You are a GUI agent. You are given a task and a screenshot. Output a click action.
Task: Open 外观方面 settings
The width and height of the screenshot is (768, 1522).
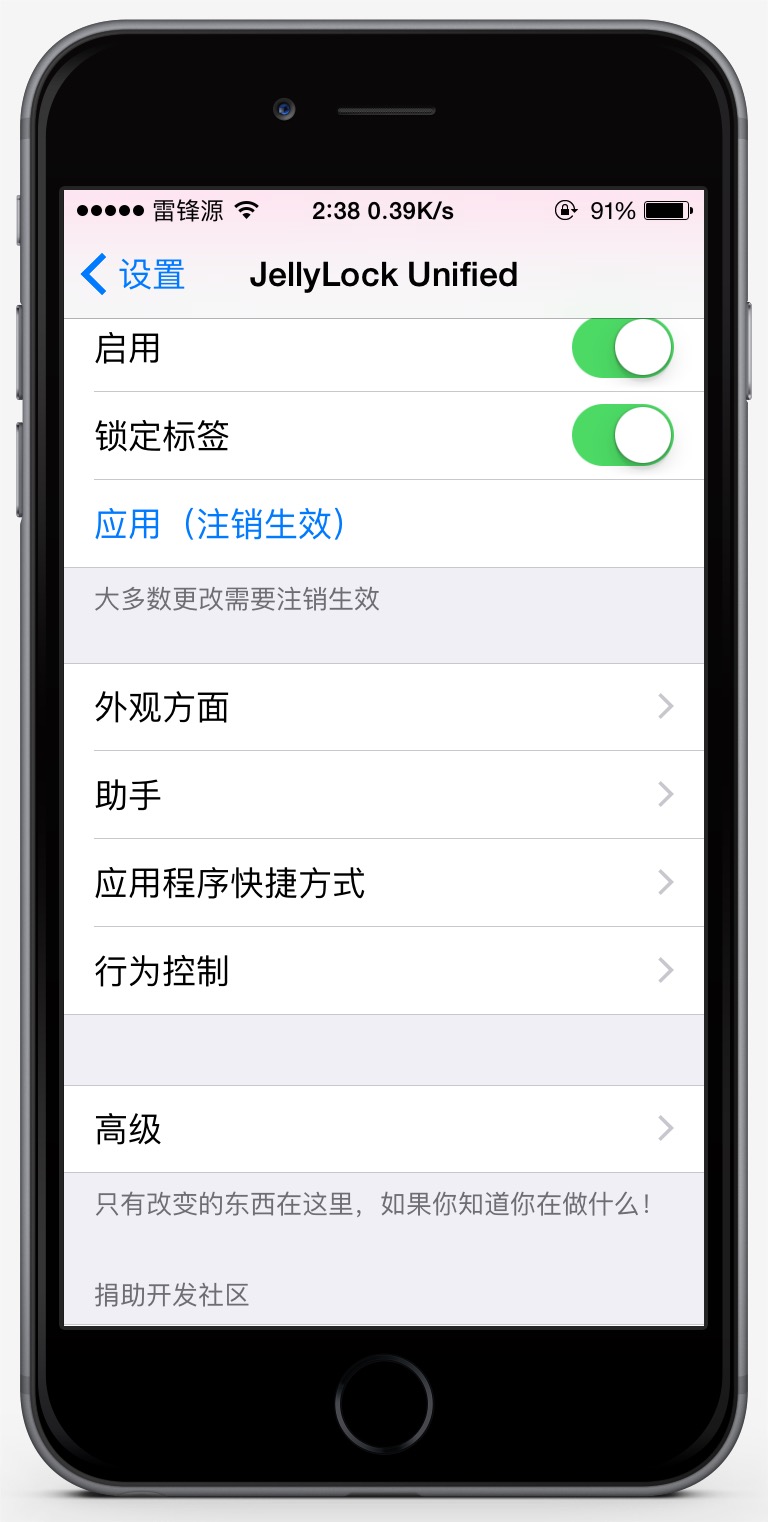click(x=384, y=707)
